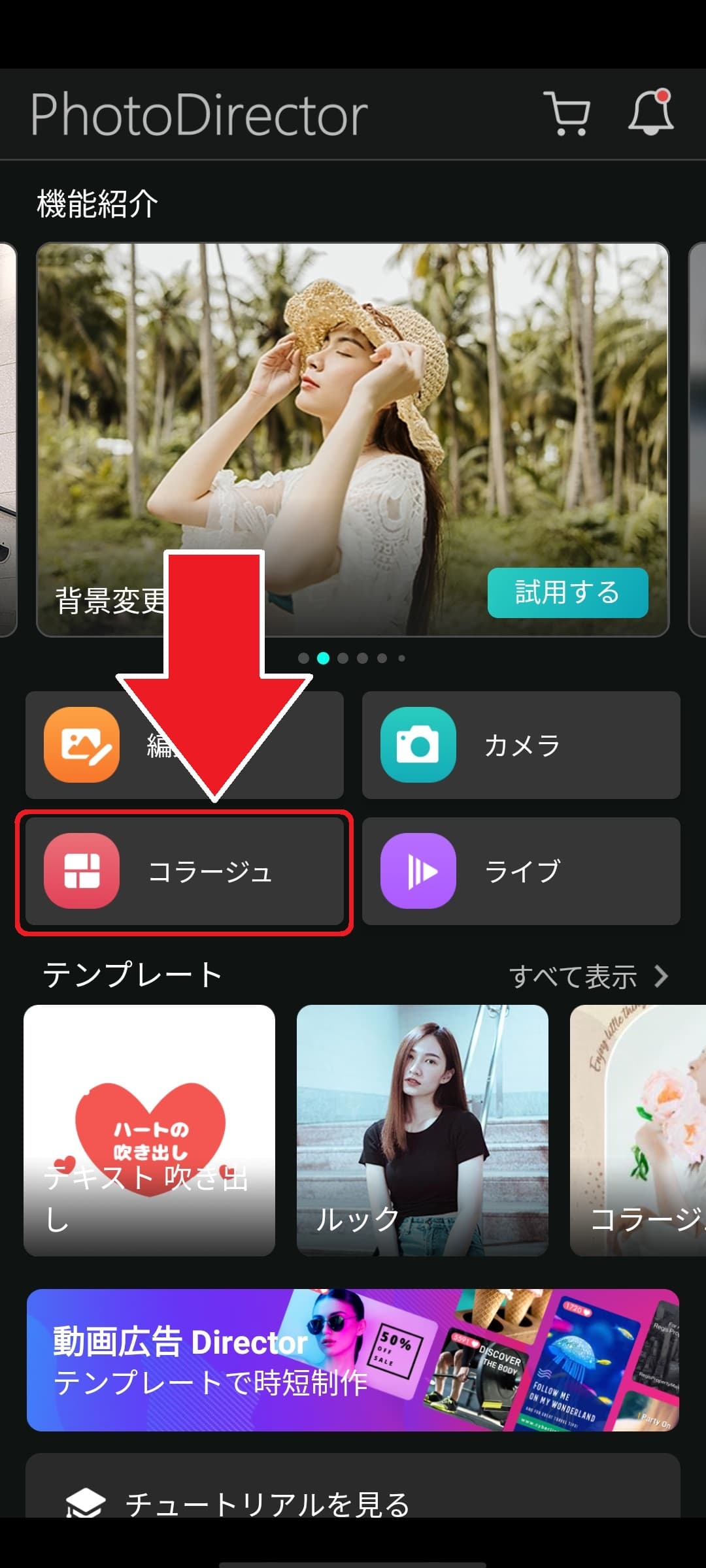Image resolution: width=706 pixels, height=1568 pixels.
Task: Open the notifications bell
Action: pyautogui.click(x=650, y=112)
